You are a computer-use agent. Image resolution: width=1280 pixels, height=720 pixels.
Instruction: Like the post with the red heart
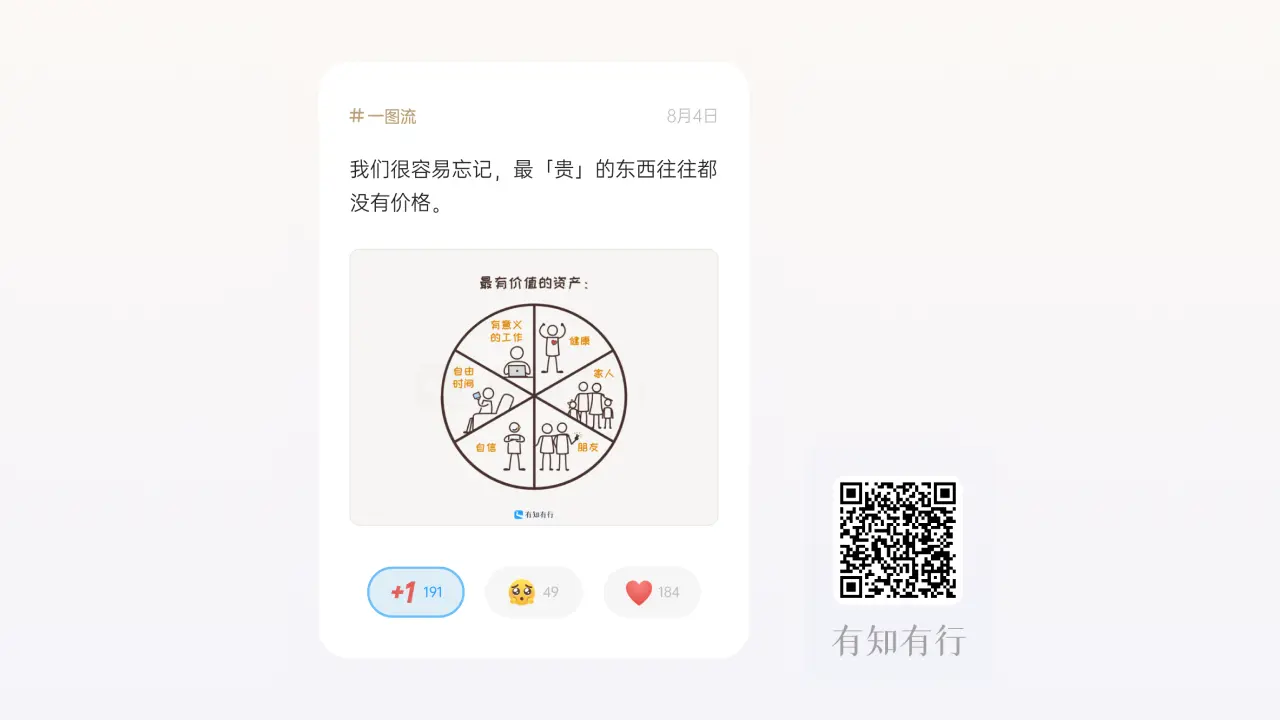click(651, 592)
